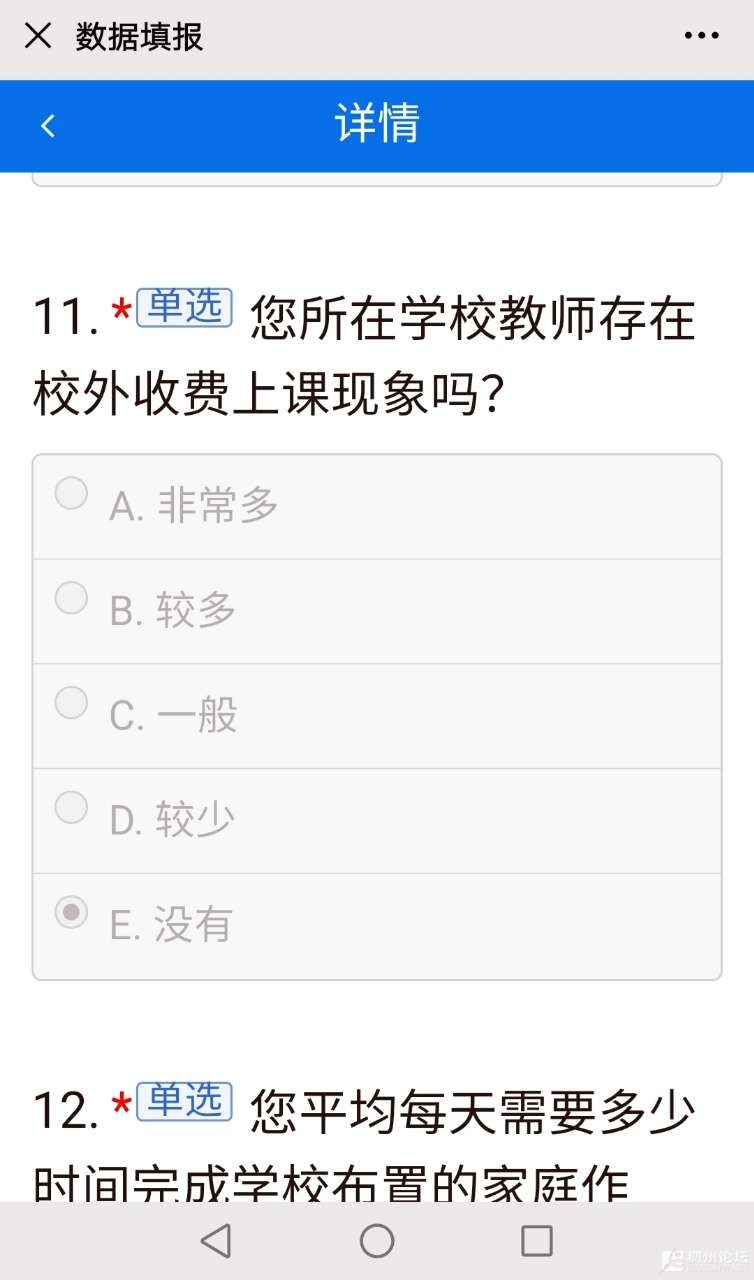754x1280 pixels.
Task: Go to the home screen
Action: tap(377, 1241)
